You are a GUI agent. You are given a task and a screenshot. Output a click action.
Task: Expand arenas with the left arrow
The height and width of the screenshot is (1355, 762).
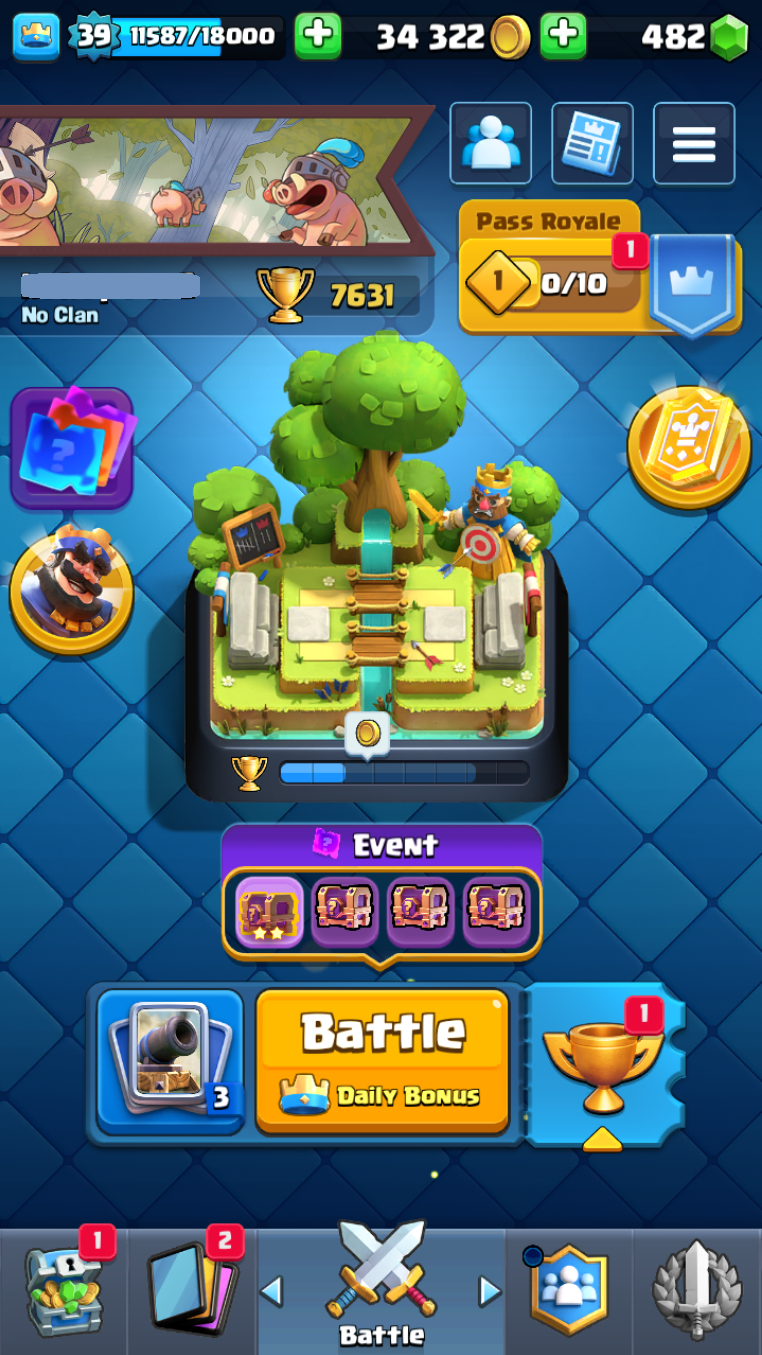tap(272, 1290)
